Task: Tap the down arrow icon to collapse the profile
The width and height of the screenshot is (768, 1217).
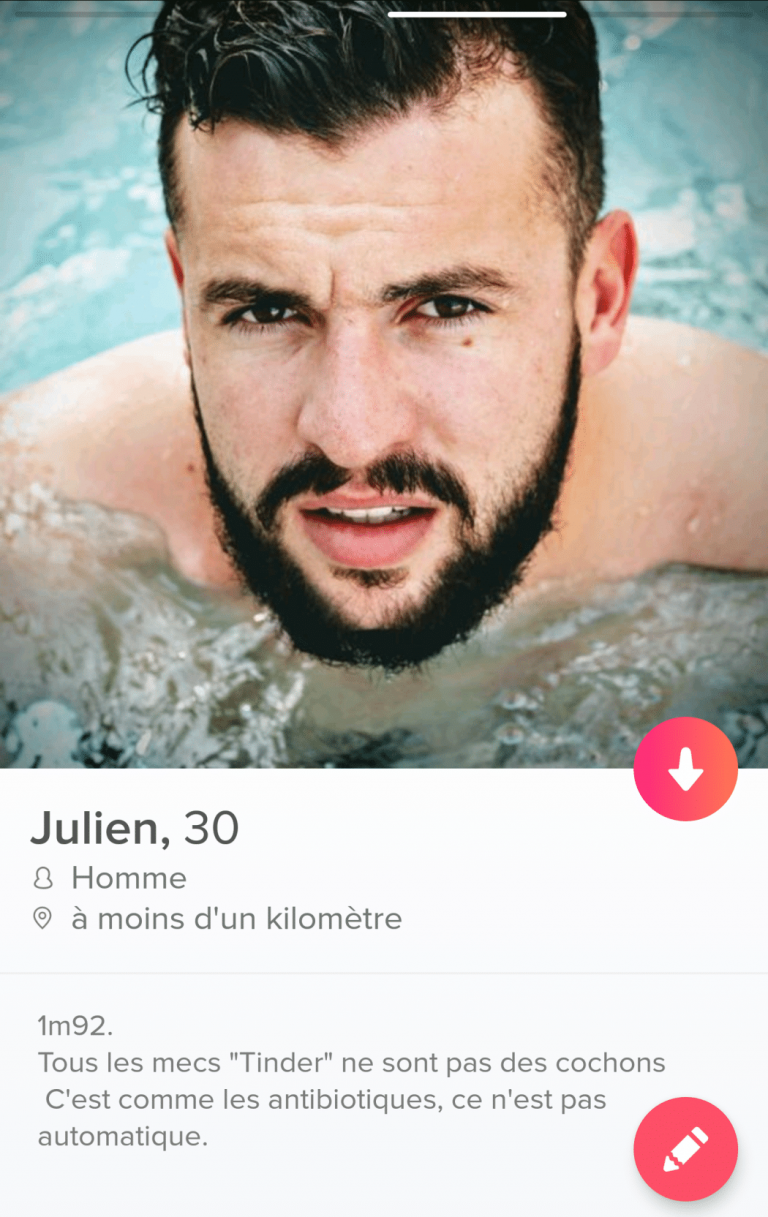Action: point(685,768)
